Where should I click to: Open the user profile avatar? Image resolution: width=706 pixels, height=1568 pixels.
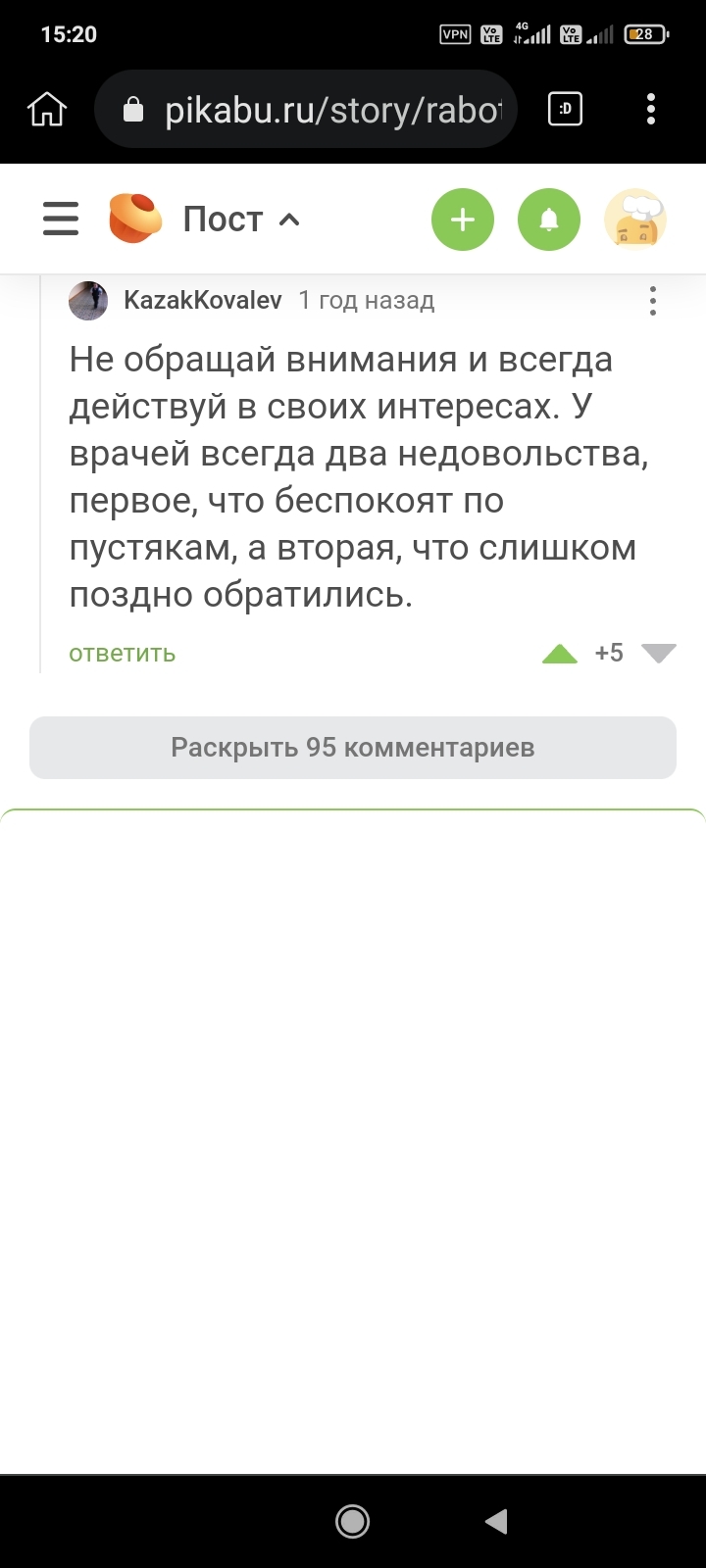(x=635, y=219)
